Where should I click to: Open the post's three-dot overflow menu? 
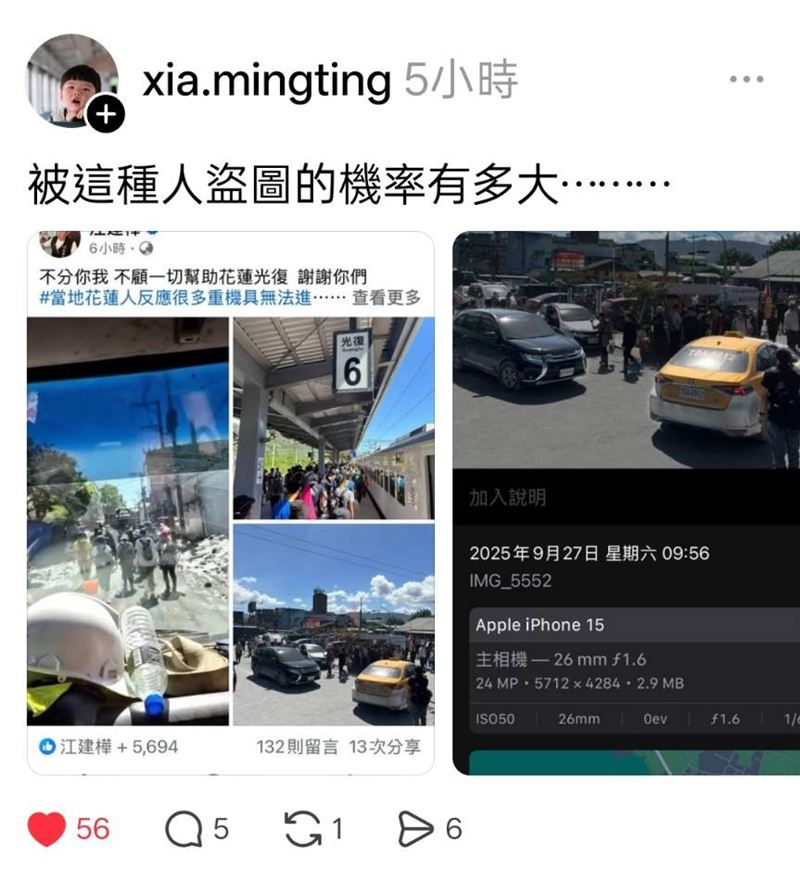(x=746, y=80)
